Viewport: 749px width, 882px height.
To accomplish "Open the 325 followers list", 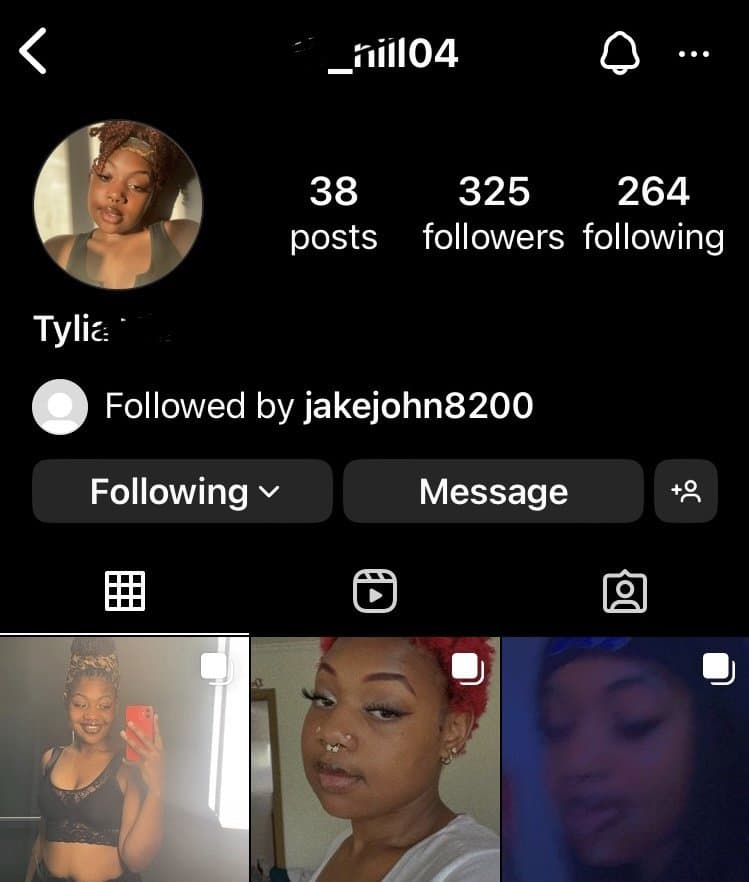I will (493, 213).
